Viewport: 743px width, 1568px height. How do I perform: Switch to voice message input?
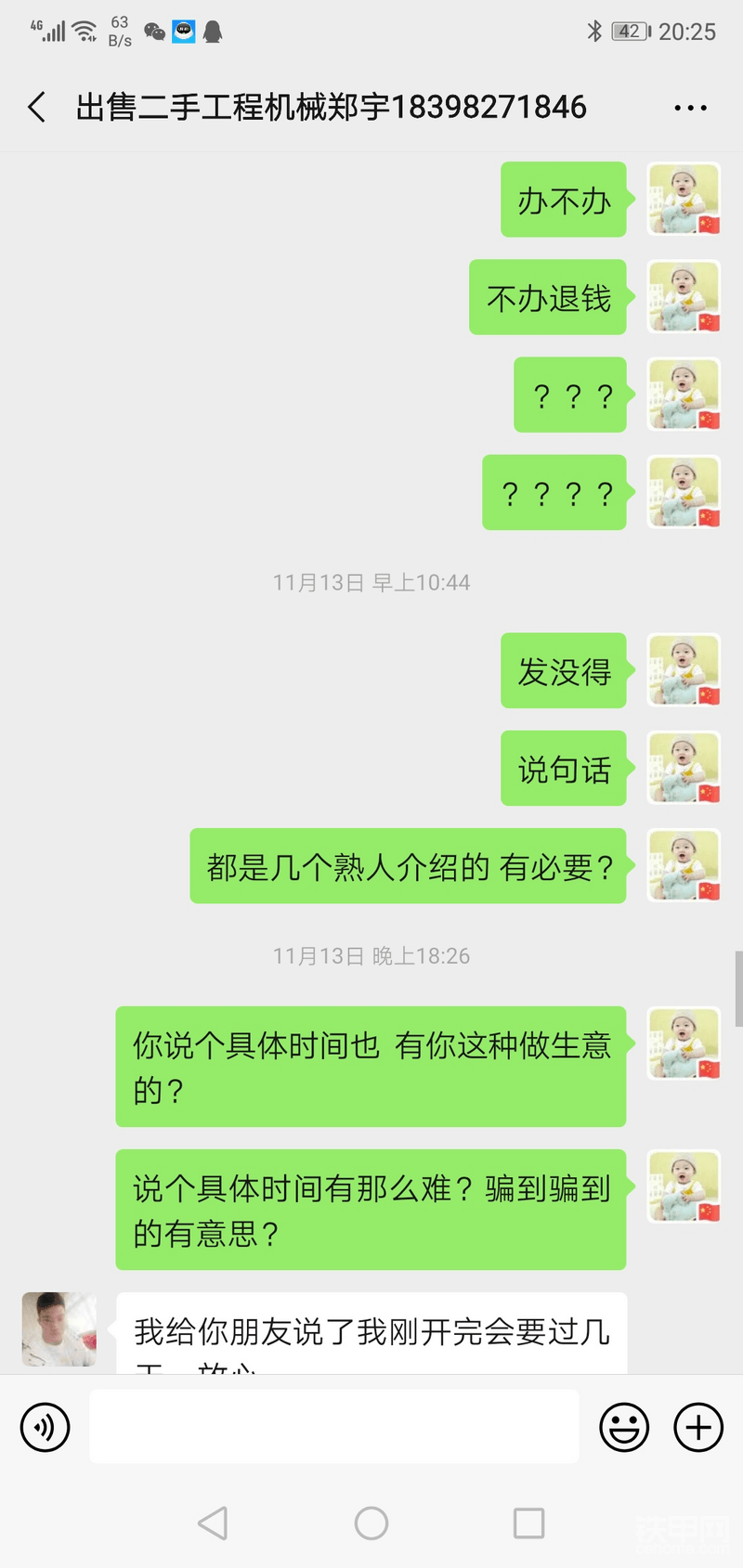click(45, 1427)
